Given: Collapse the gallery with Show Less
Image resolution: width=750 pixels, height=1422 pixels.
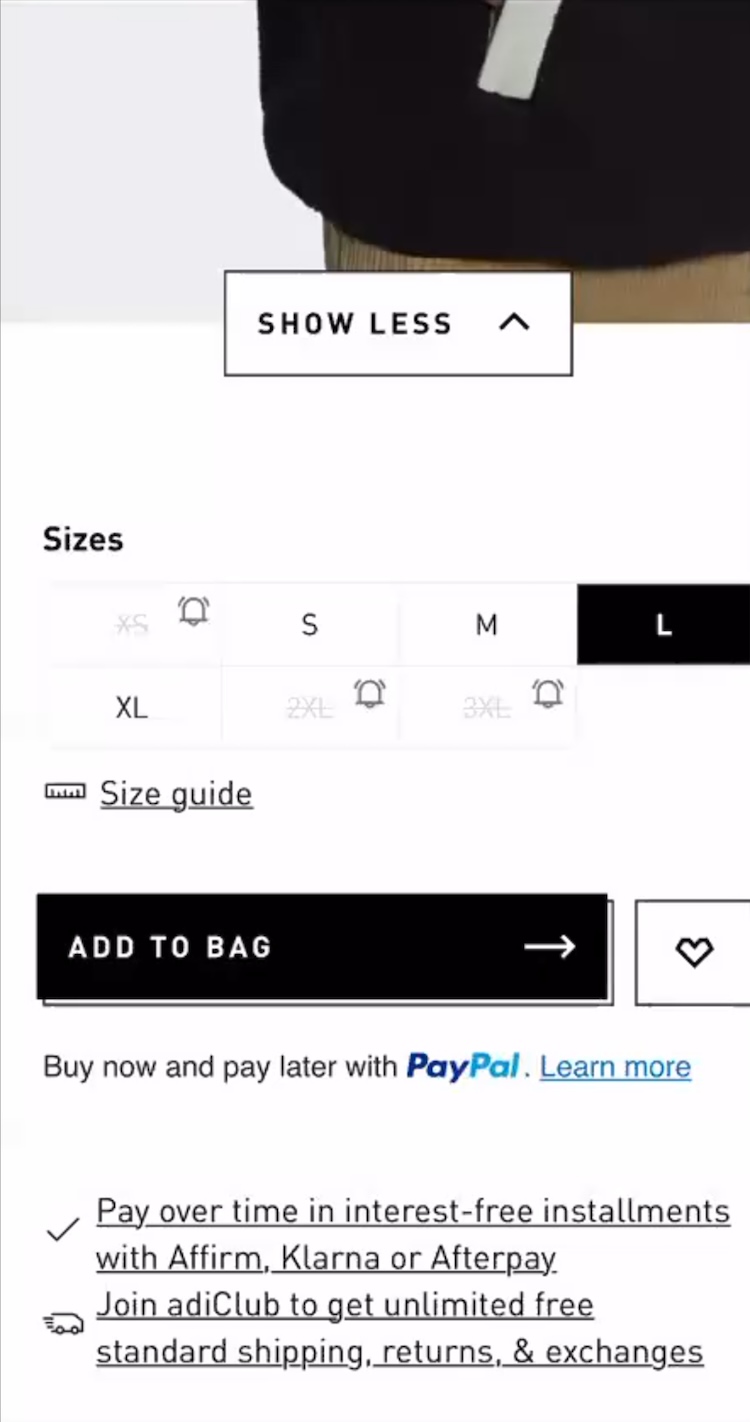Looking at the screenshot, I should pyautogui.click(x=397, y=323).
